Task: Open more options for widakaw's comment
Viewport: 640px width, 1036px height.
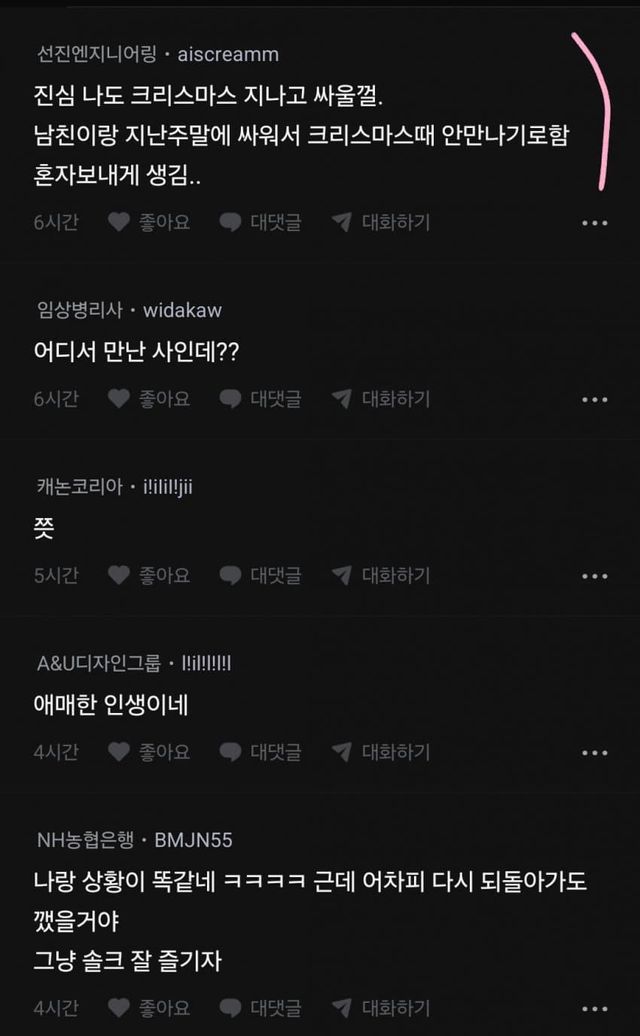Action: click(x=594, y=400)
